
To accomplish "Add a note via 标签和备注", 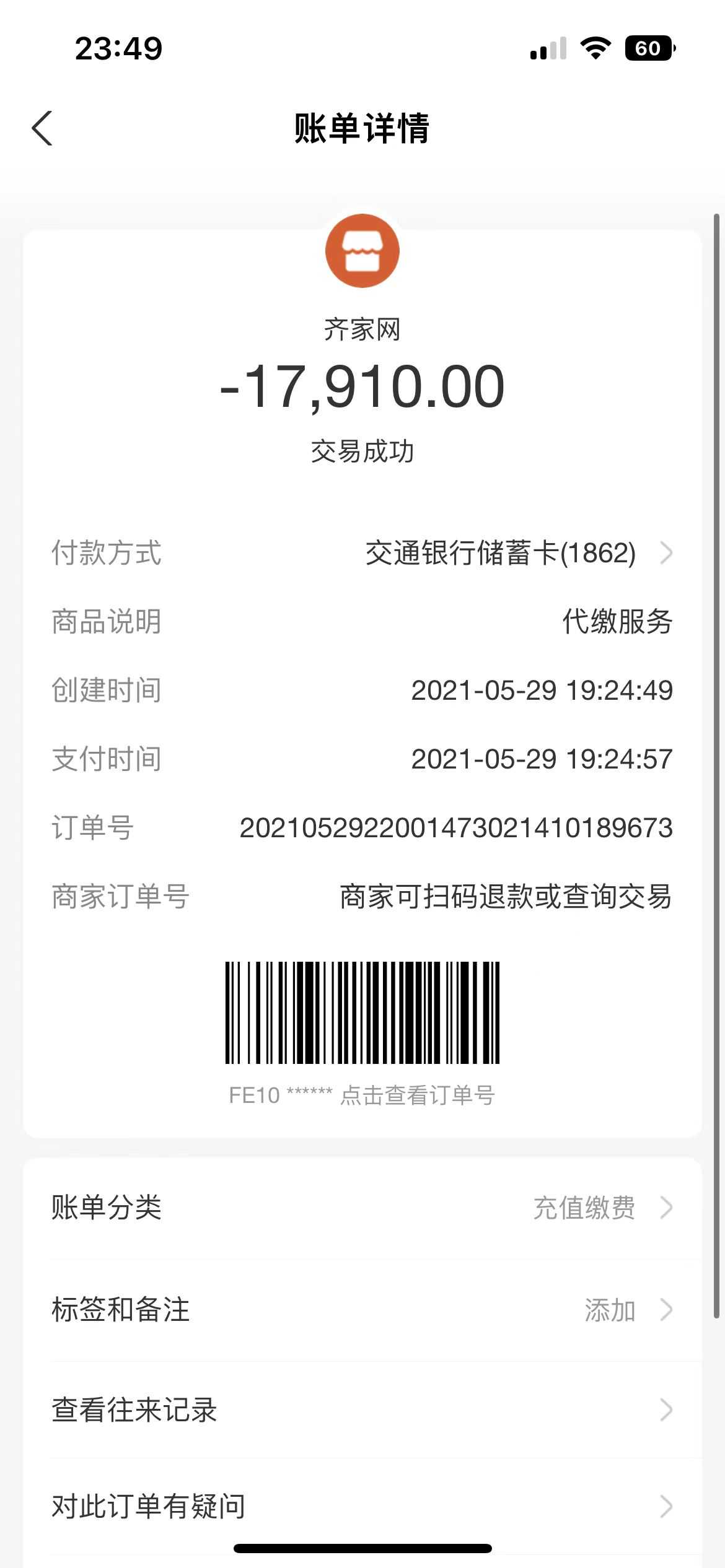I will [362, 1310].
